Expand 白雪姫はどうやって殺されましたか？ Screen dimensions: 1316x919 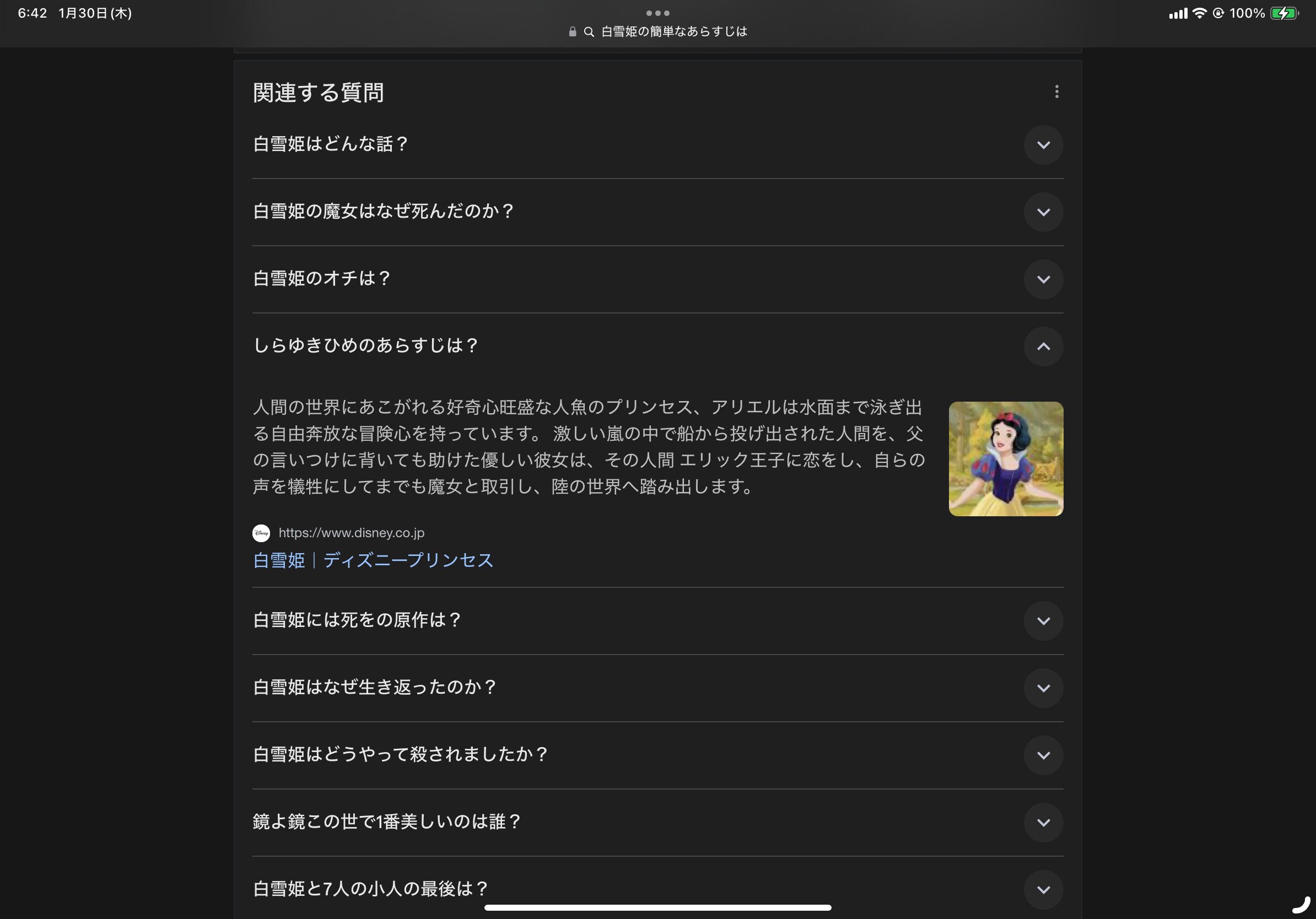[1043, 755]
